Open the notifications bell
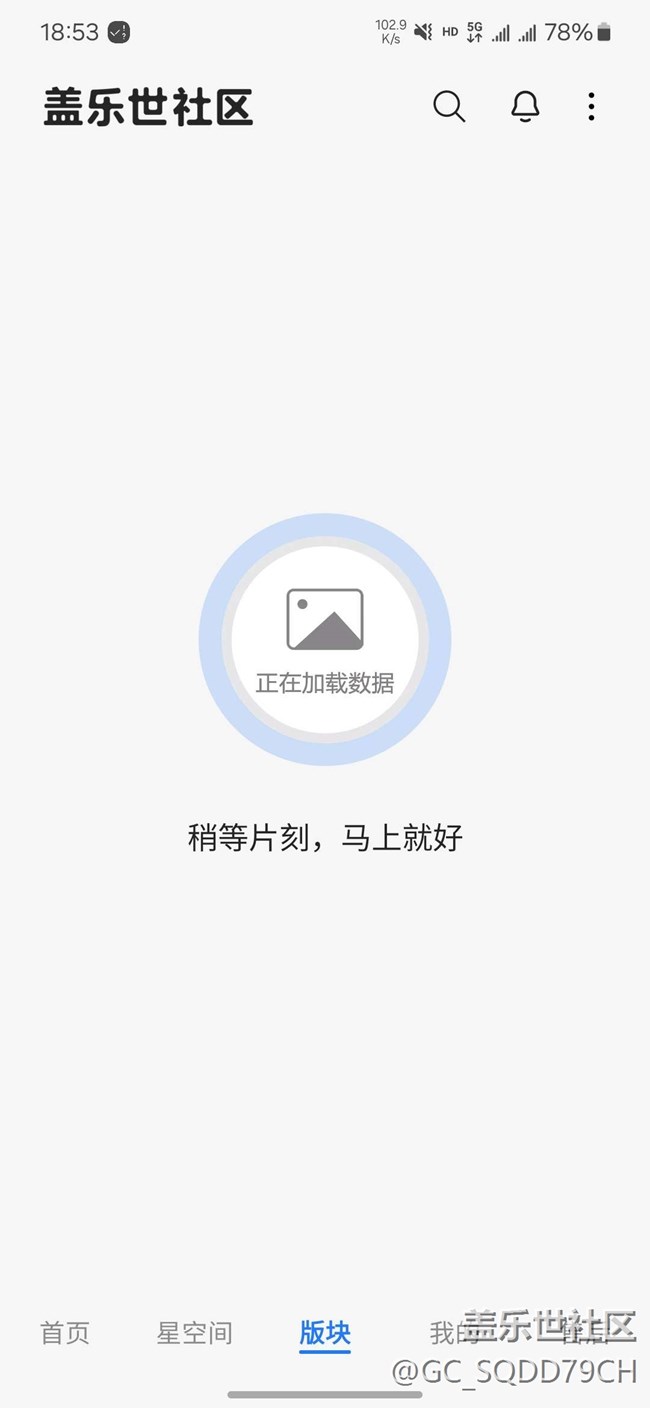The height and width of the screenshot is (1408, 650). (525, 106)
